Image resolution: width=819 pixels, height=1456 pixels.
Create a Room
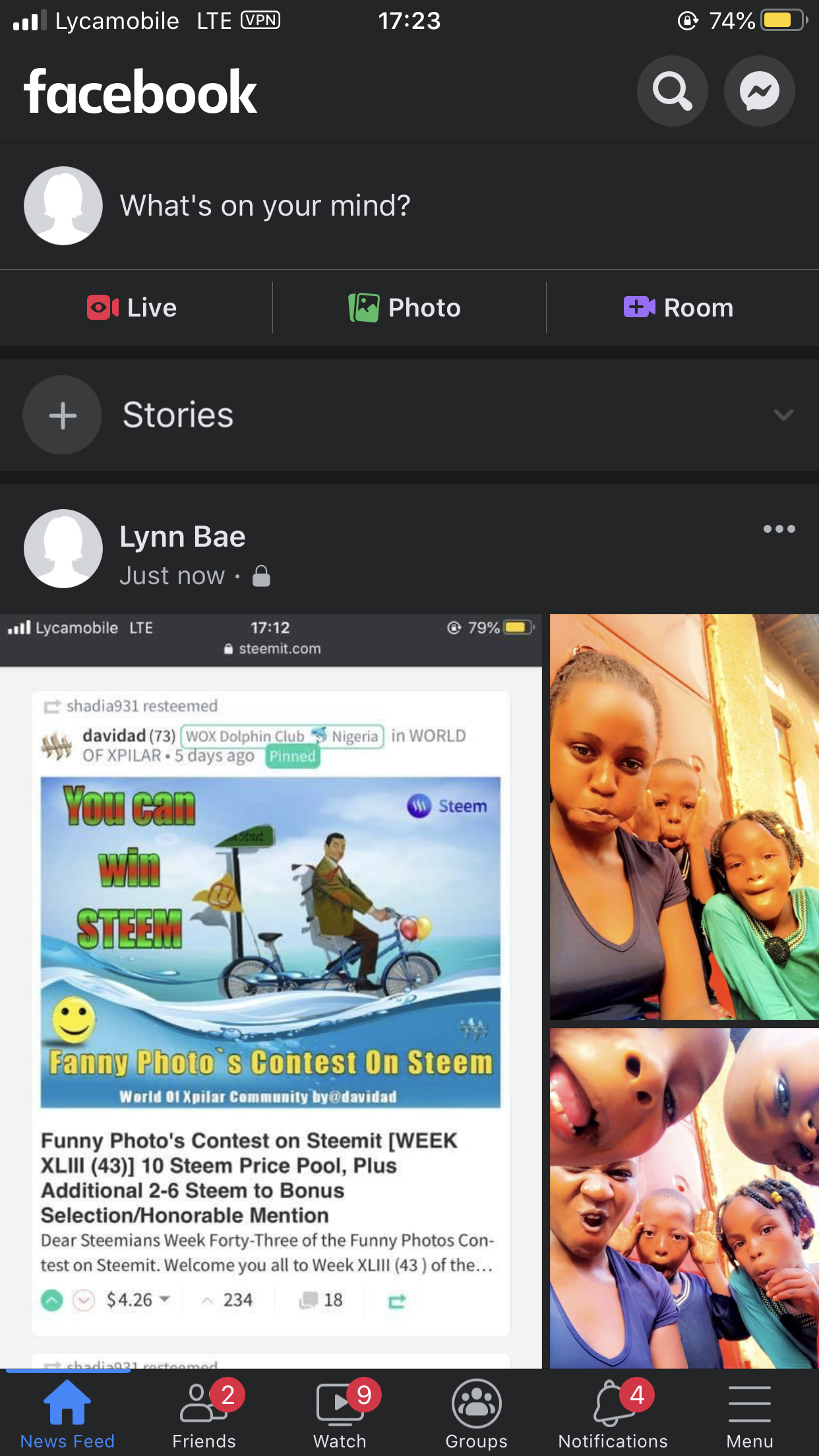click(x=679, y=308)
